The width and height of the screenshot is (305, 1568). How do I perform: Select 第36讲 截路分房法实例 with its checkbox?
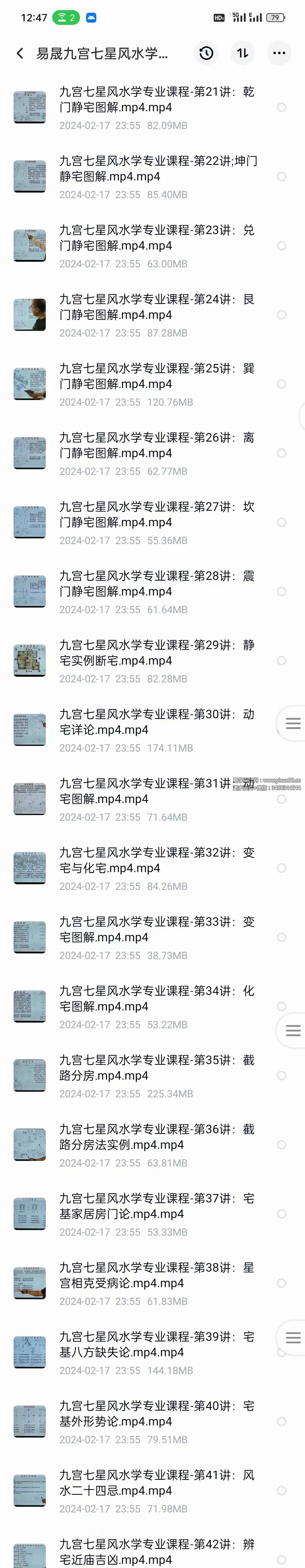pos(281,1145)
